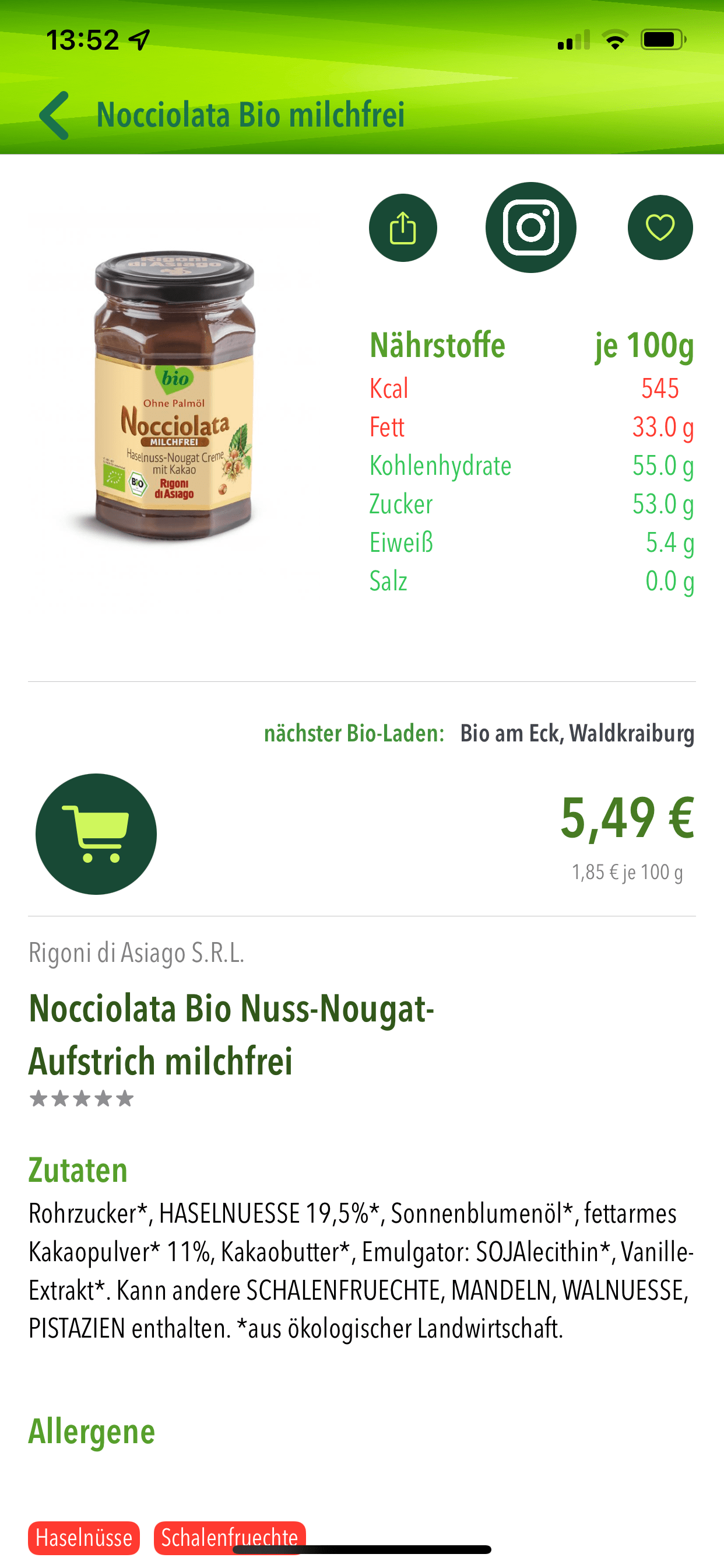Go back from the Nocciolata product page
Image resolution: width=724 pixels, height=1568 pixels.
tap(54, 115)
